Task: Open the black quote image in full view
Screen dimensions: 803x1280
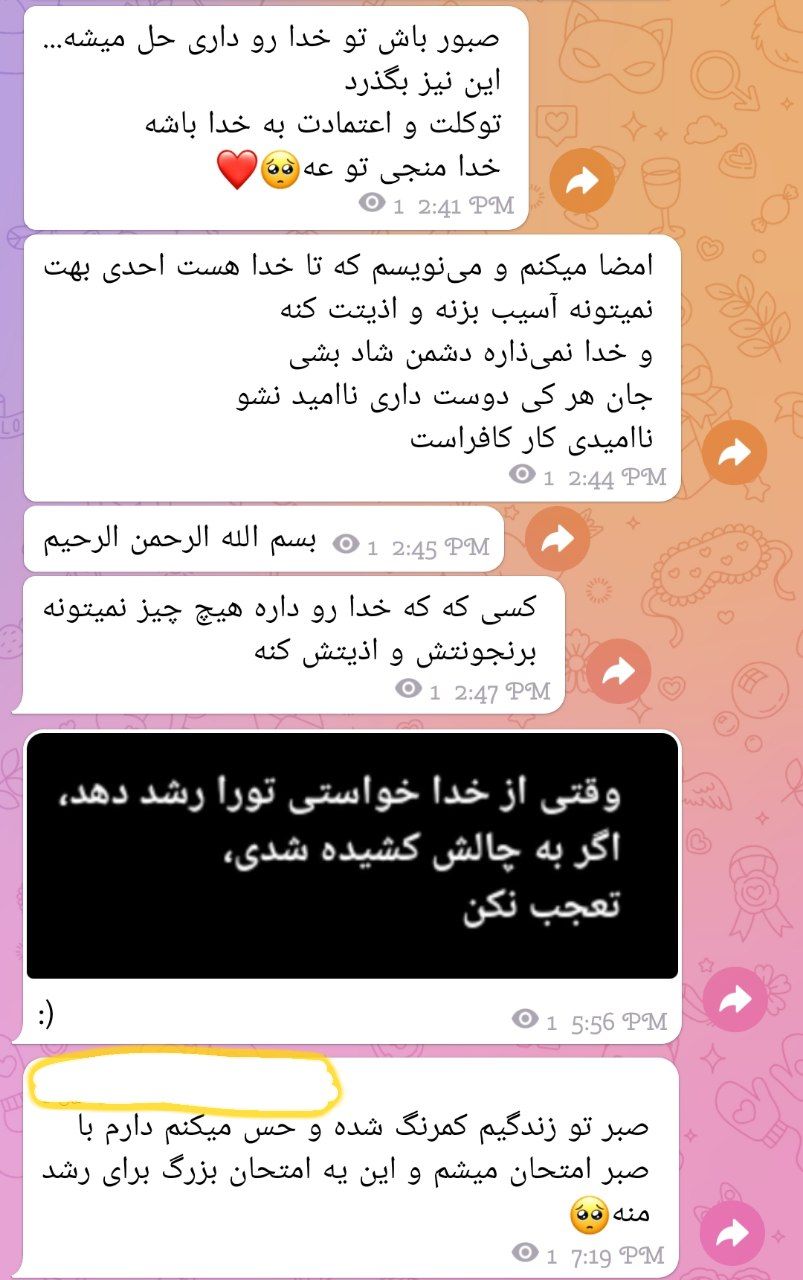Action: coord(352,856)
